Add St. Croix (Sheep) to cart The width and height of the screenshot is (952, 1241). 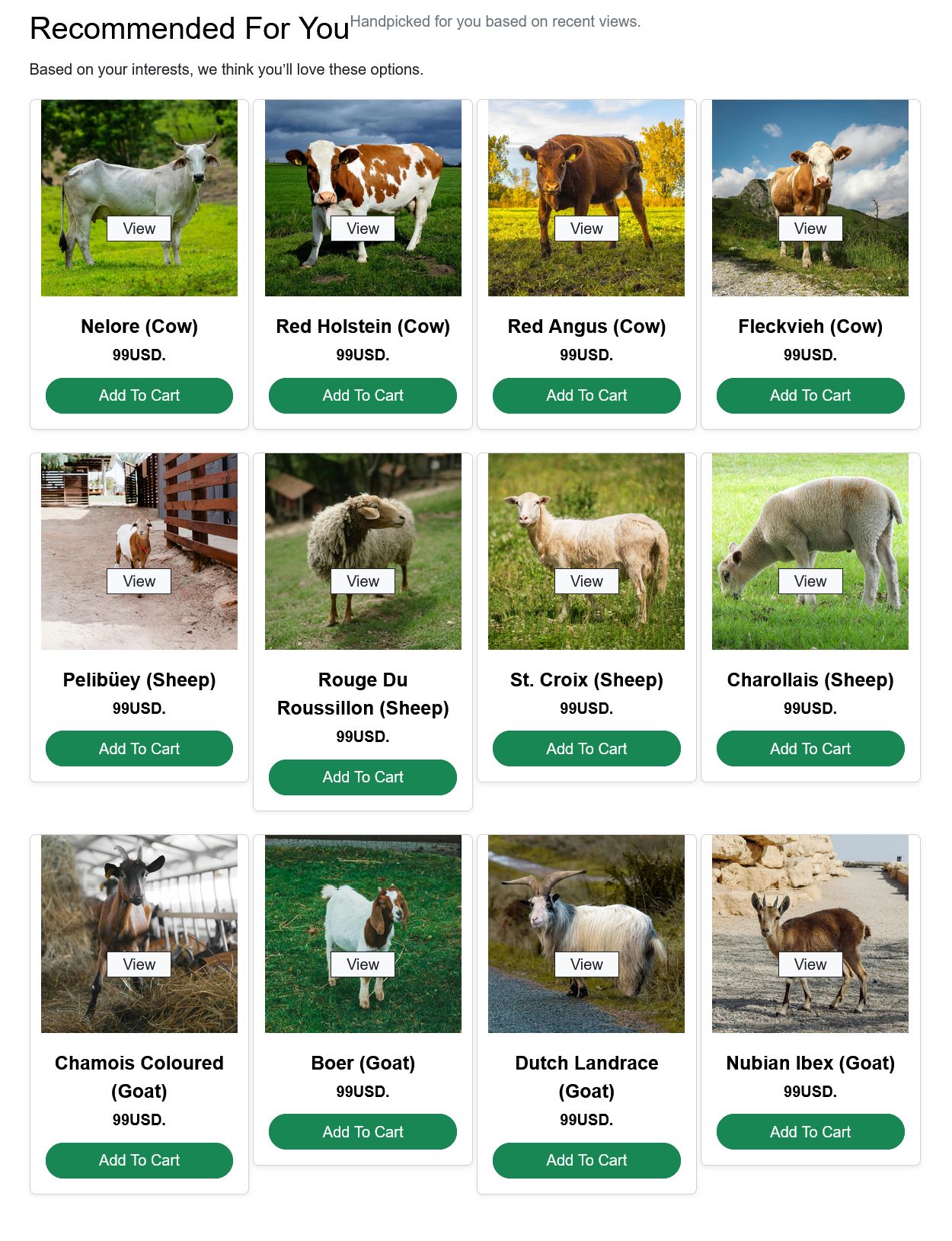click(586, 749)
